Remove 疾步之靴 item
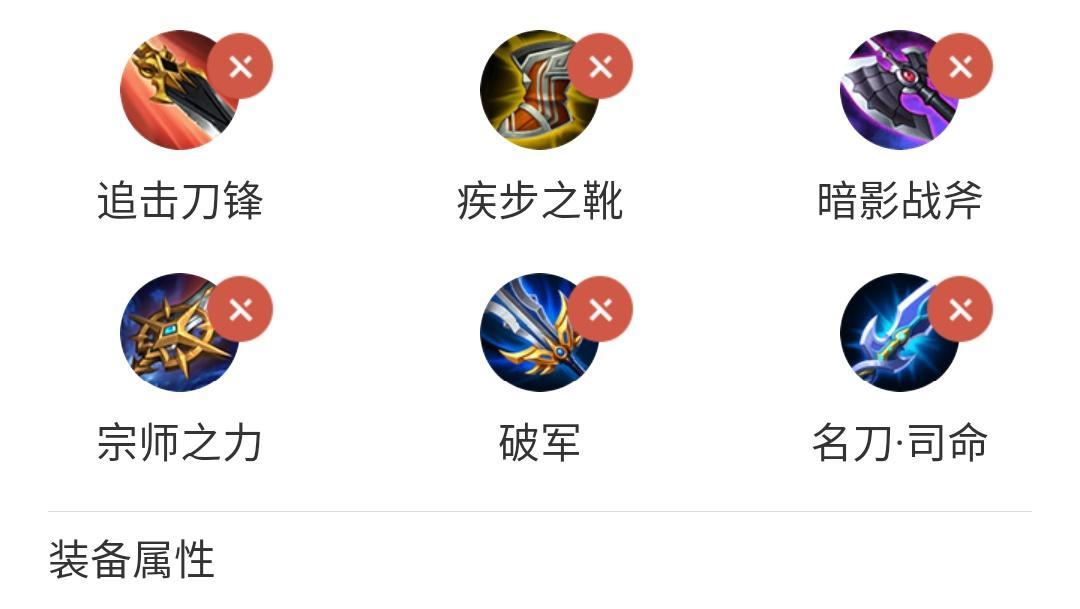The image size is (1080, 609). click(x=600, y=67)
